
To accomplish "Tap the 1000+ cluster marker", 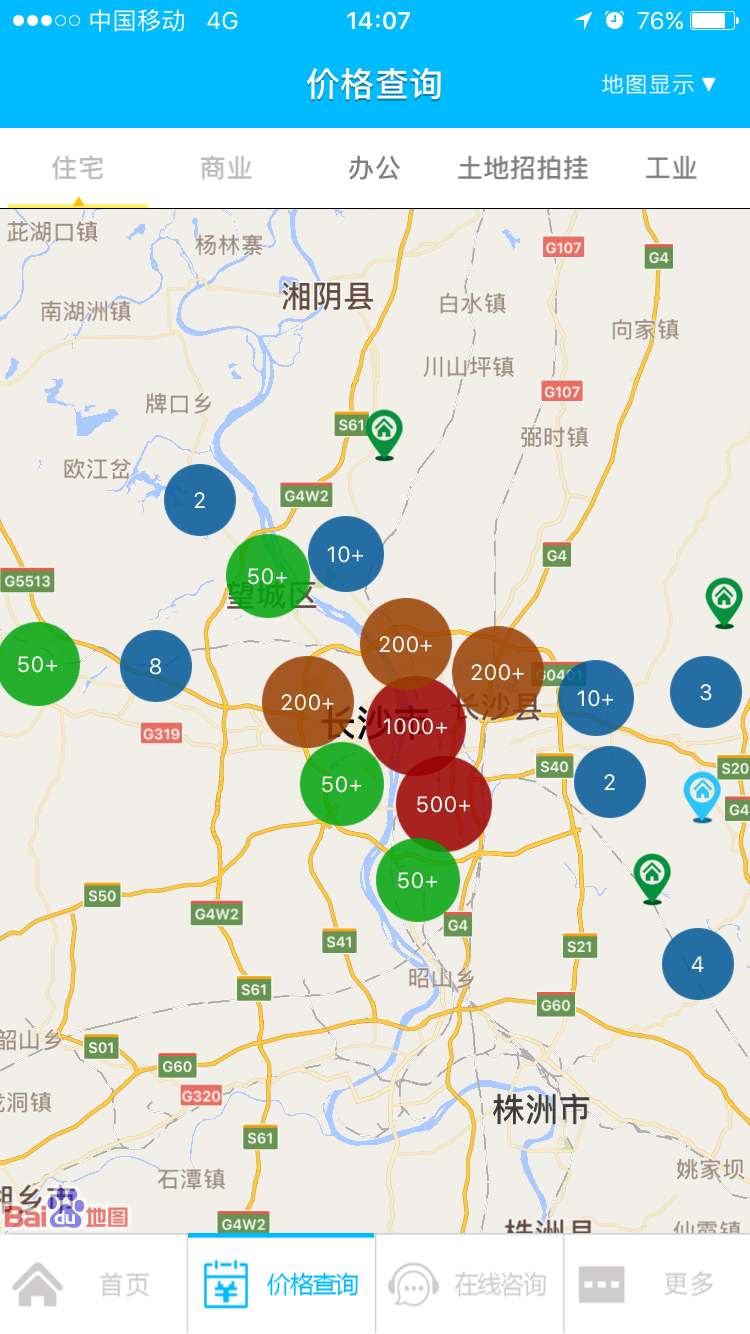I will point(416,727).
